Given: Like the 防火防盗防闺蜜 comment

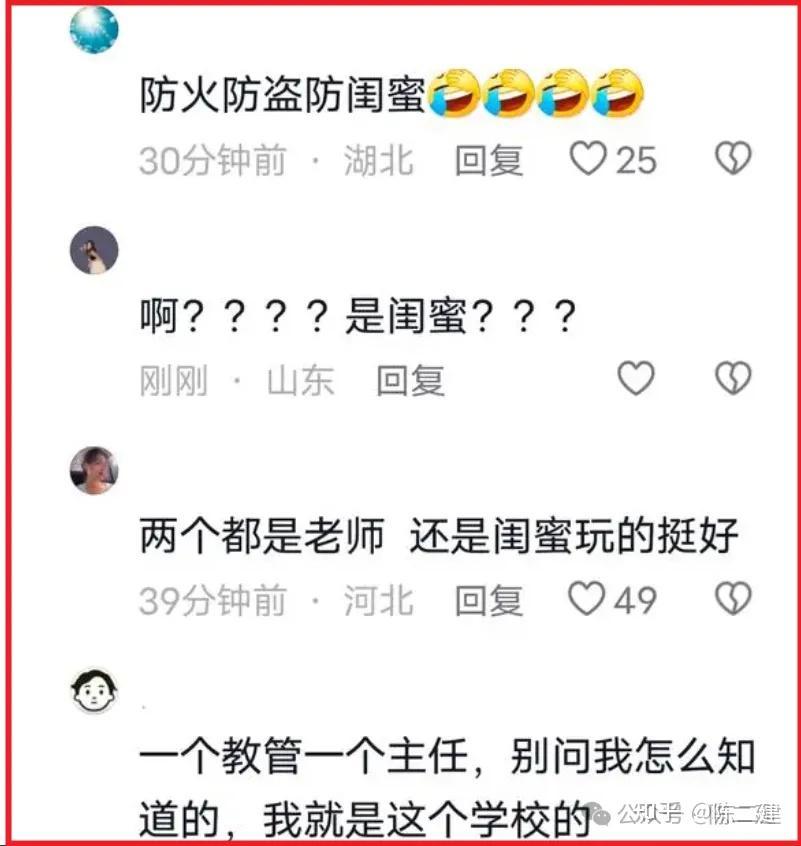Looking at the screenshot, I should click(x=588, y=159).
